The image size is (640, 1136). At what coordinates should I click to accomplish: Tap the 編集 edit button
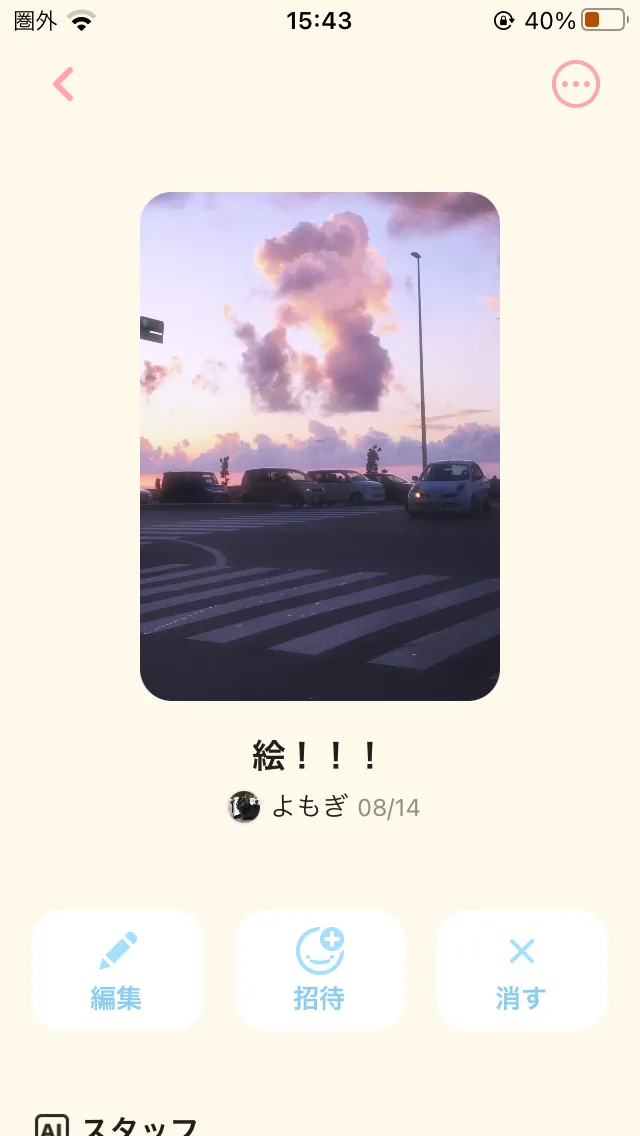coord(117,970)
